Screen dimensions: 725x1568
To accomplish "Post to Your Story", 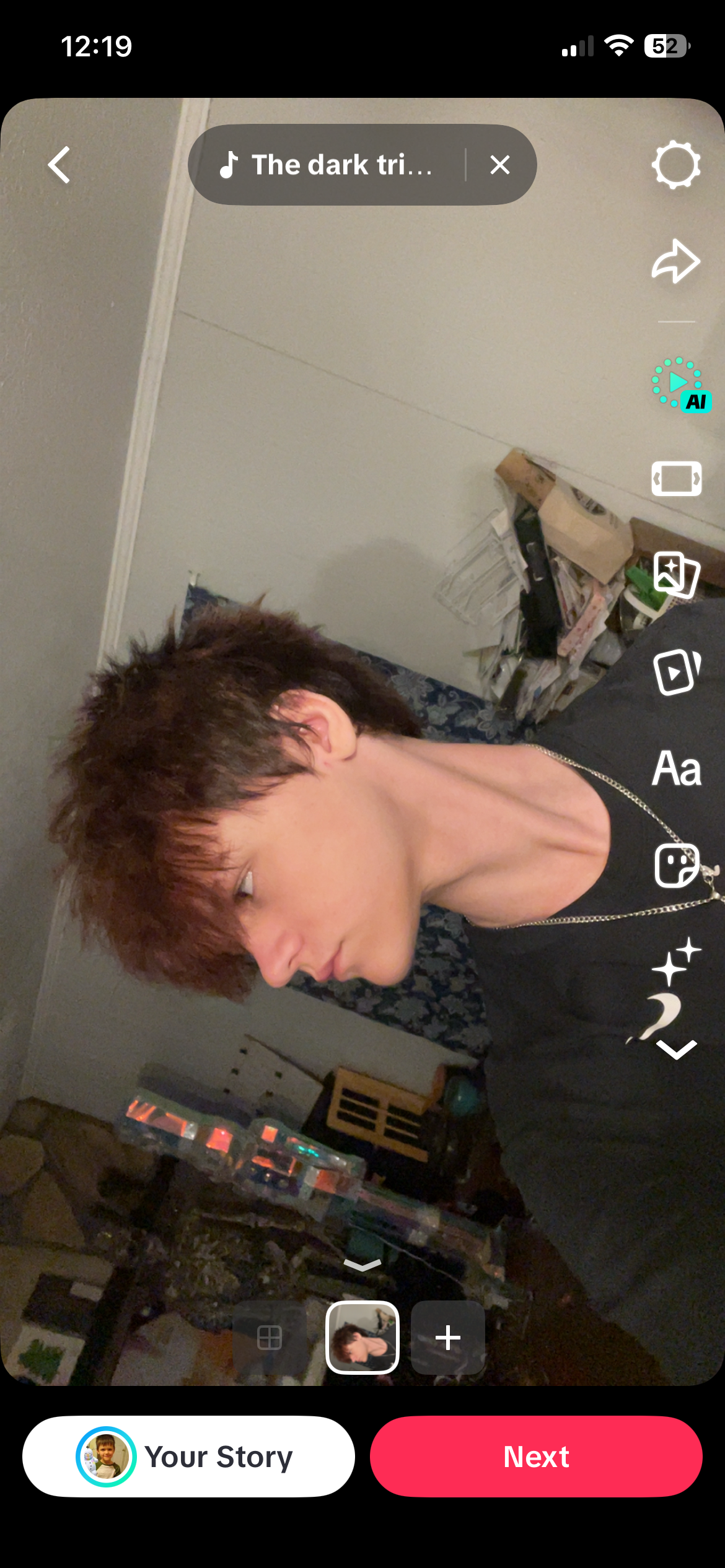I will [188, 1457].
